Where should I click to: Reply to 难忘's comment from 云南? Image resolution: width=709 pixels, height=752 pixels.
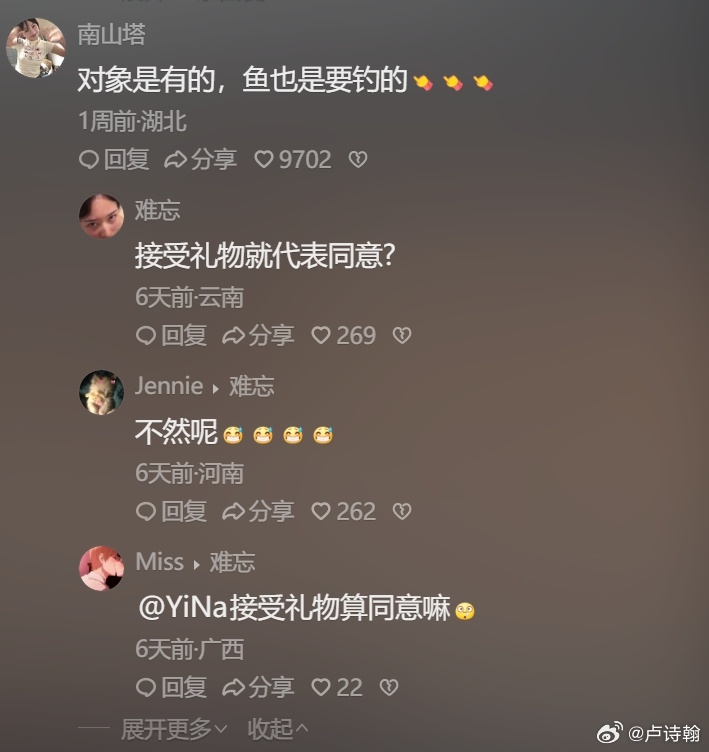[x=171, y=335]
